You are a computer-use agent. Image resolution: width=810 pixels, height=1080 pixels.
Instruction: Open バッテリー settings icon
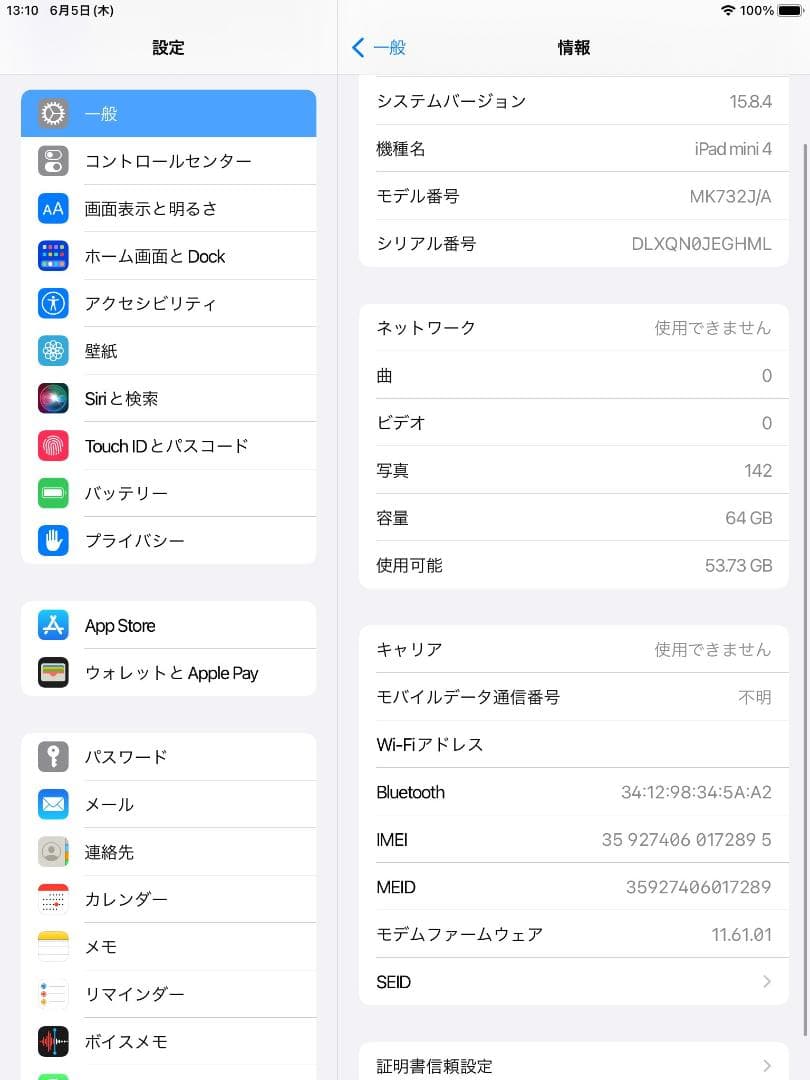tap(53, 492)
